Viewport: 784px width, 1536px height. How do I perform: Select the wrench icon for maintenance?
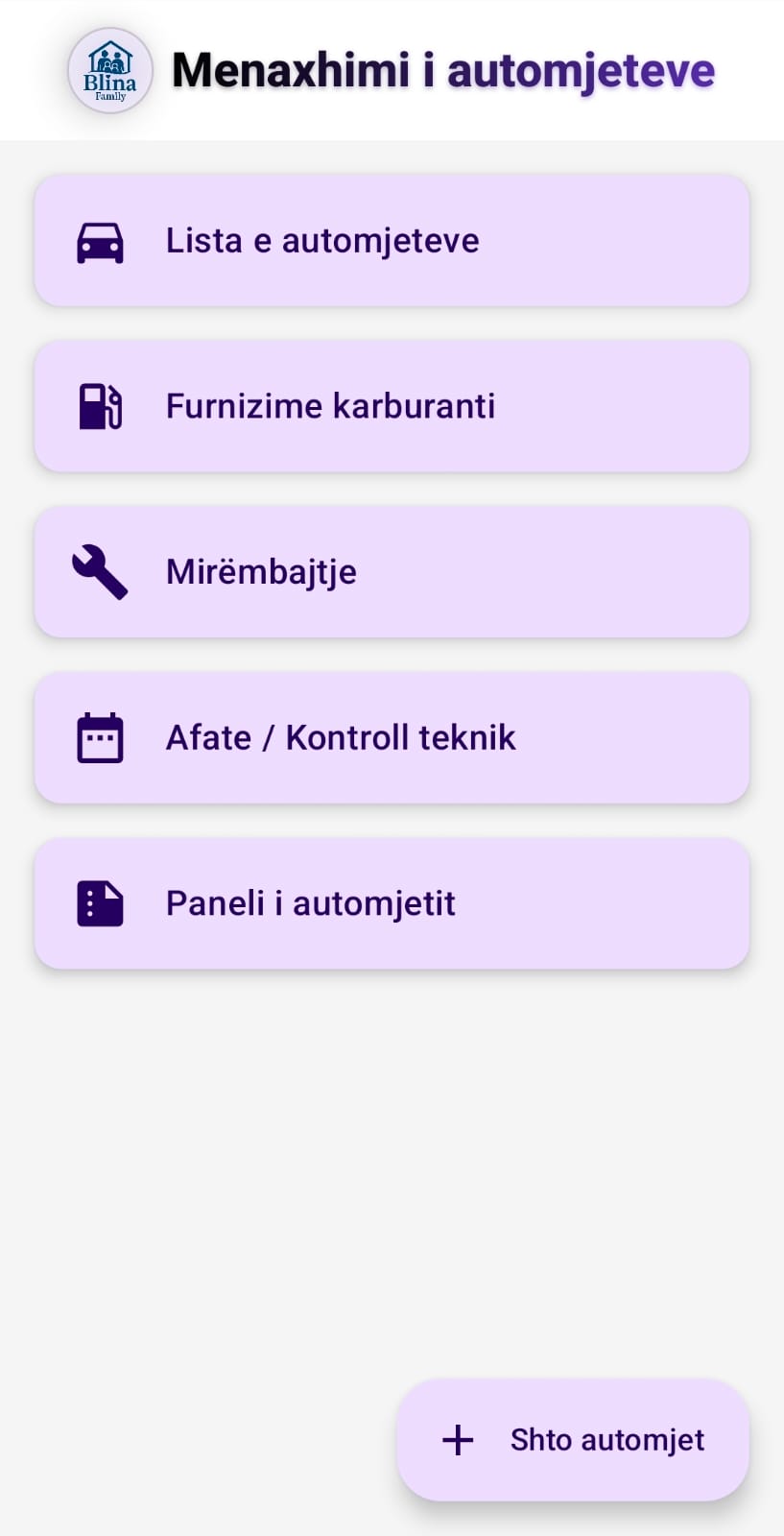(99, 571)
